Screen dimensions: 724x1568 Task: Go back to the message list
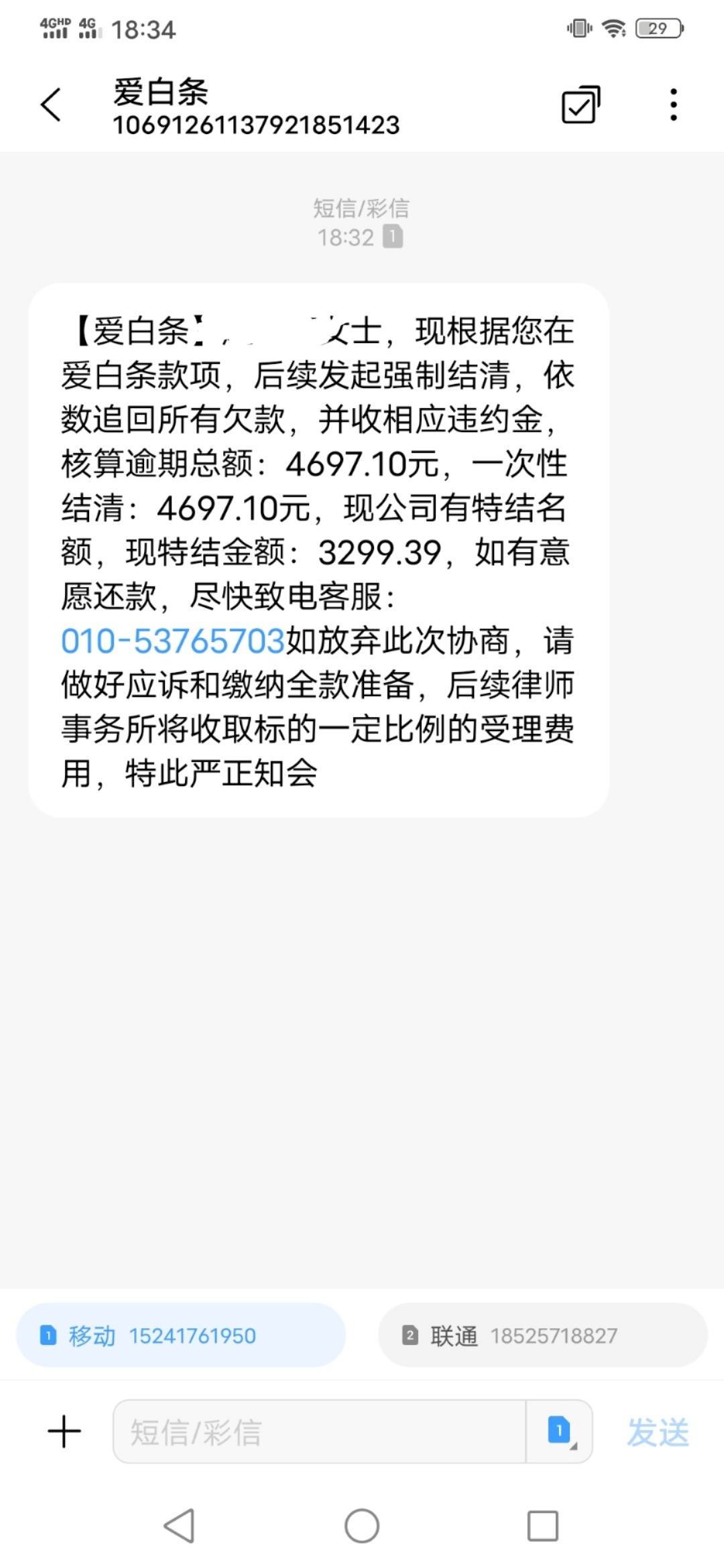point(51,105)
